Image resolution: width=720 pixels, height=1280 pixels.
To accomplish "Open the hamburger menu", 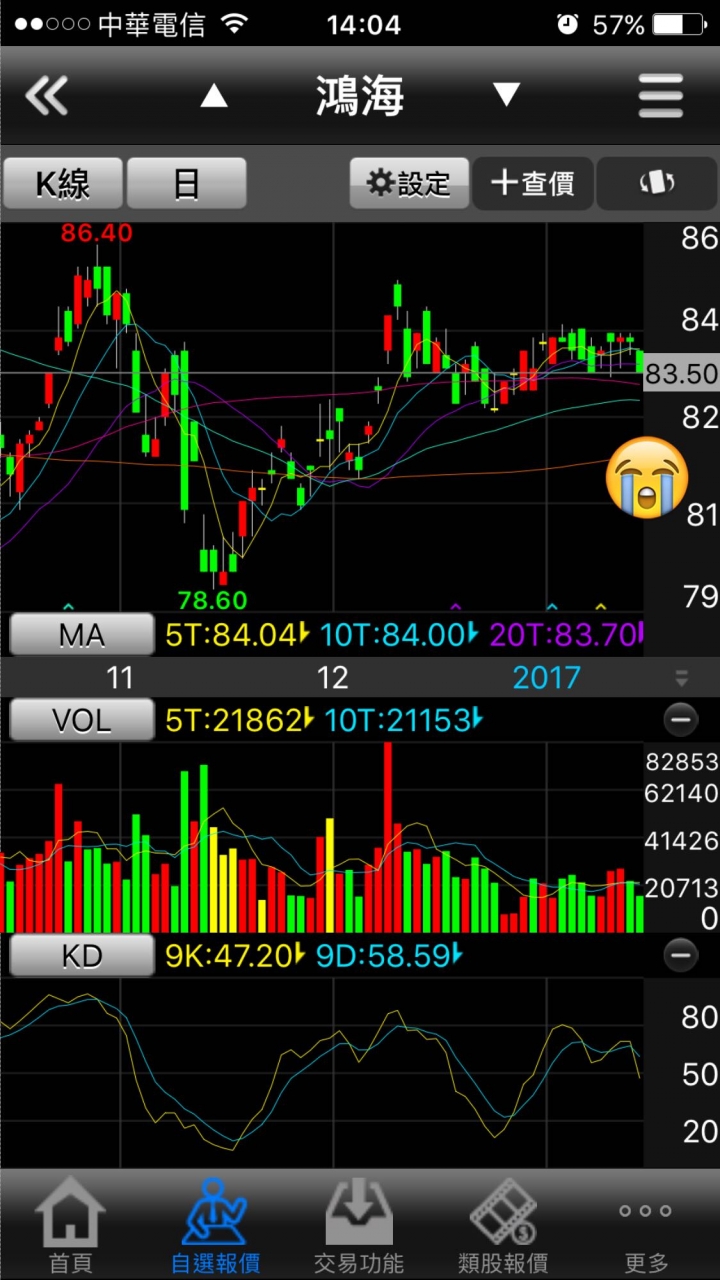I will coord(661,96).
